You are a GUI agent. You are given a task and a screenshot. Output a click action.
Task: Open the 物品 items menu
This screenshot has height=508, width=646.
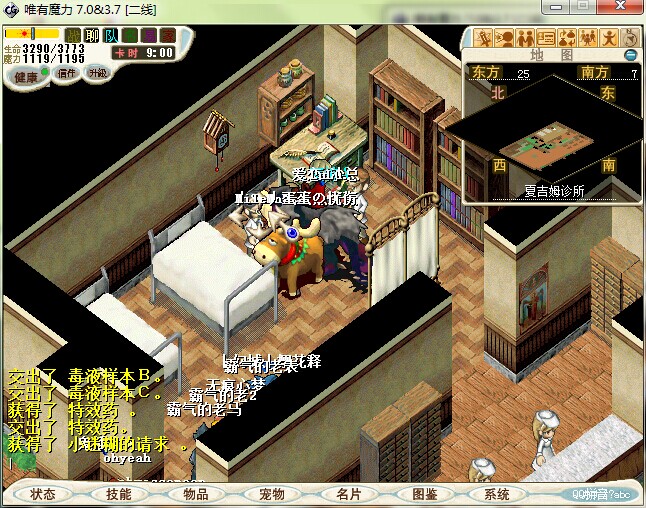[196, 494]
